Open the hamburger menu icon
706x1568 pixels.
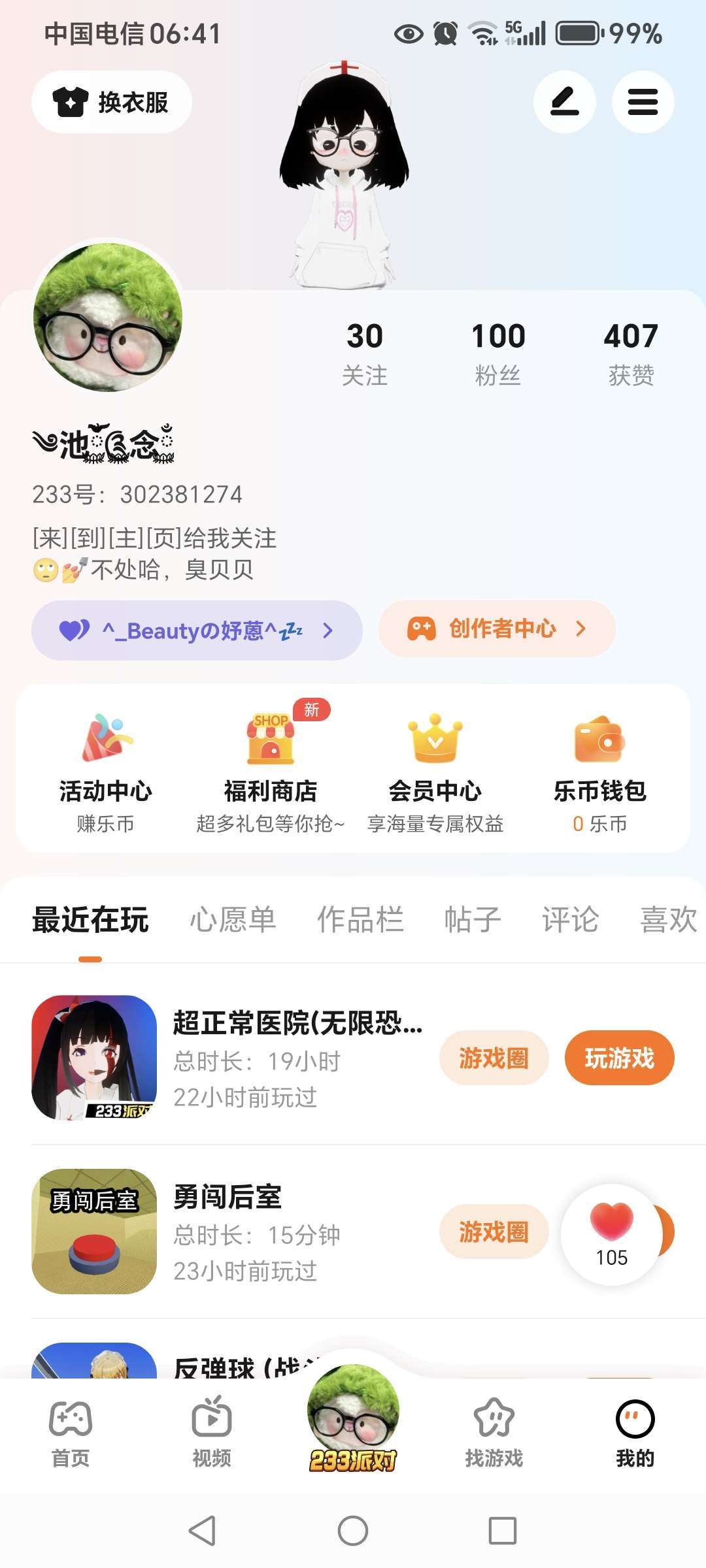coord(643,103)
